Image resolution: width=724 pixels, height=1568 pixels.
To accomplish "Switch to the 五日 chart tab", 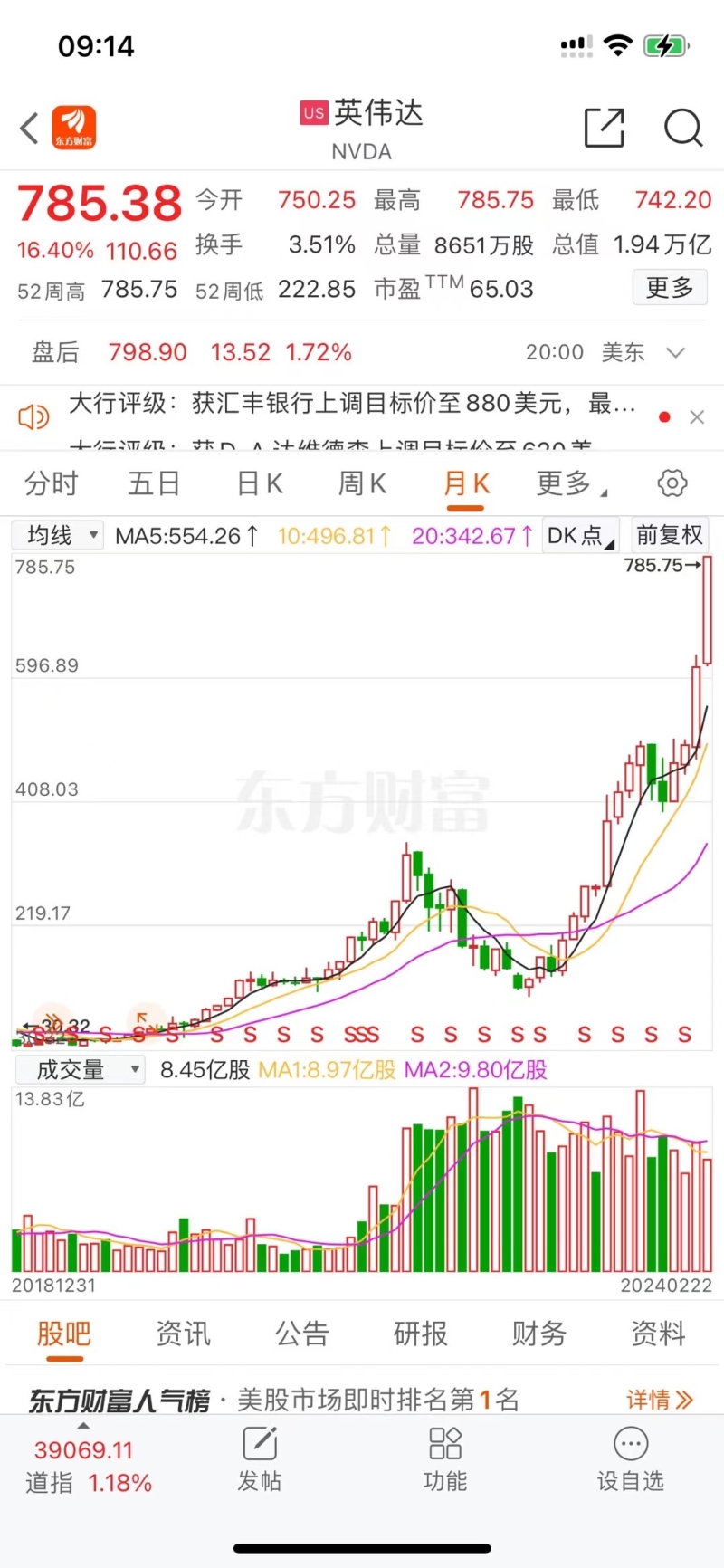I will click(154, 483).
